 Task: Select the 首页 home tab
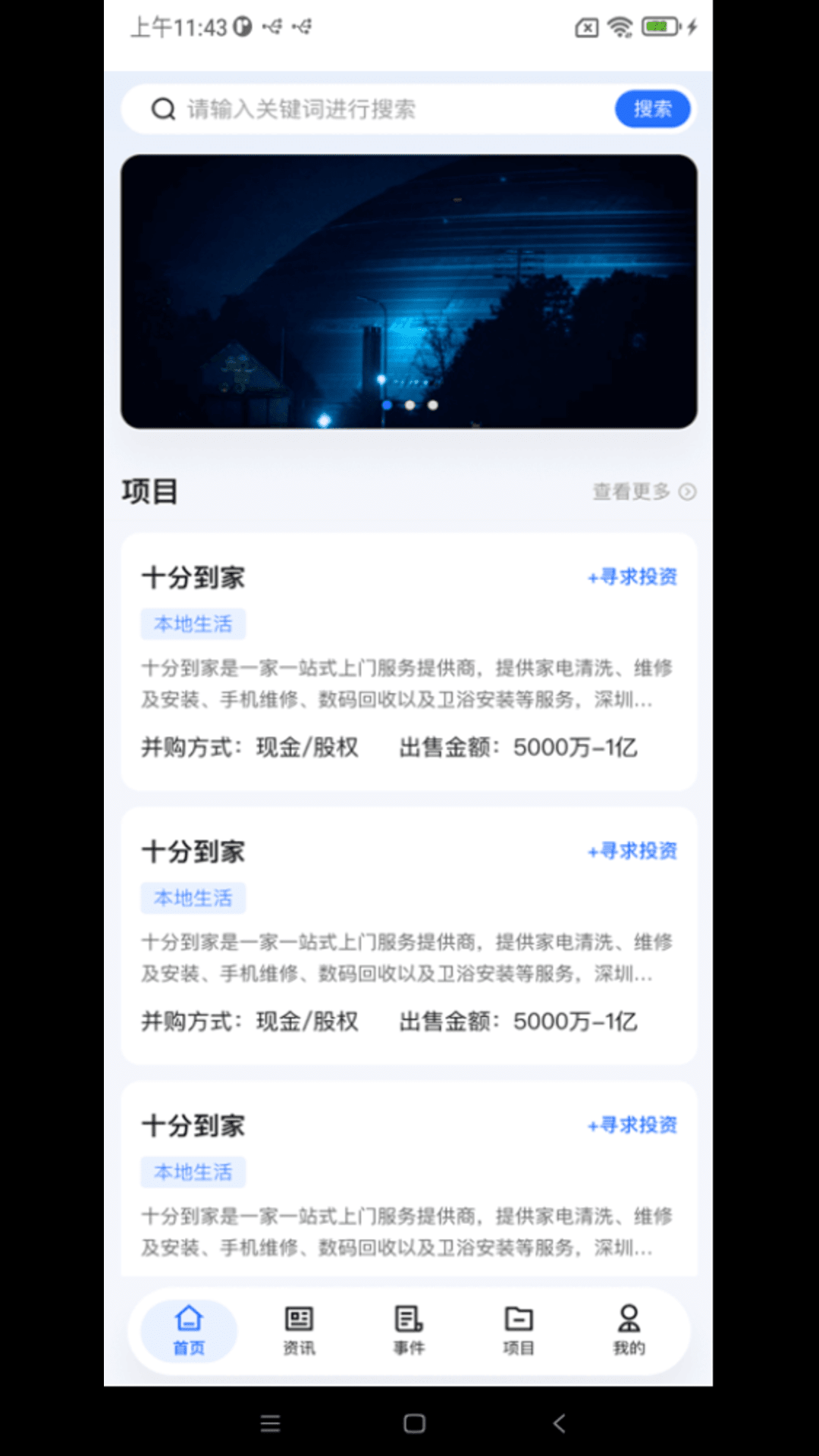point(189,1330)
